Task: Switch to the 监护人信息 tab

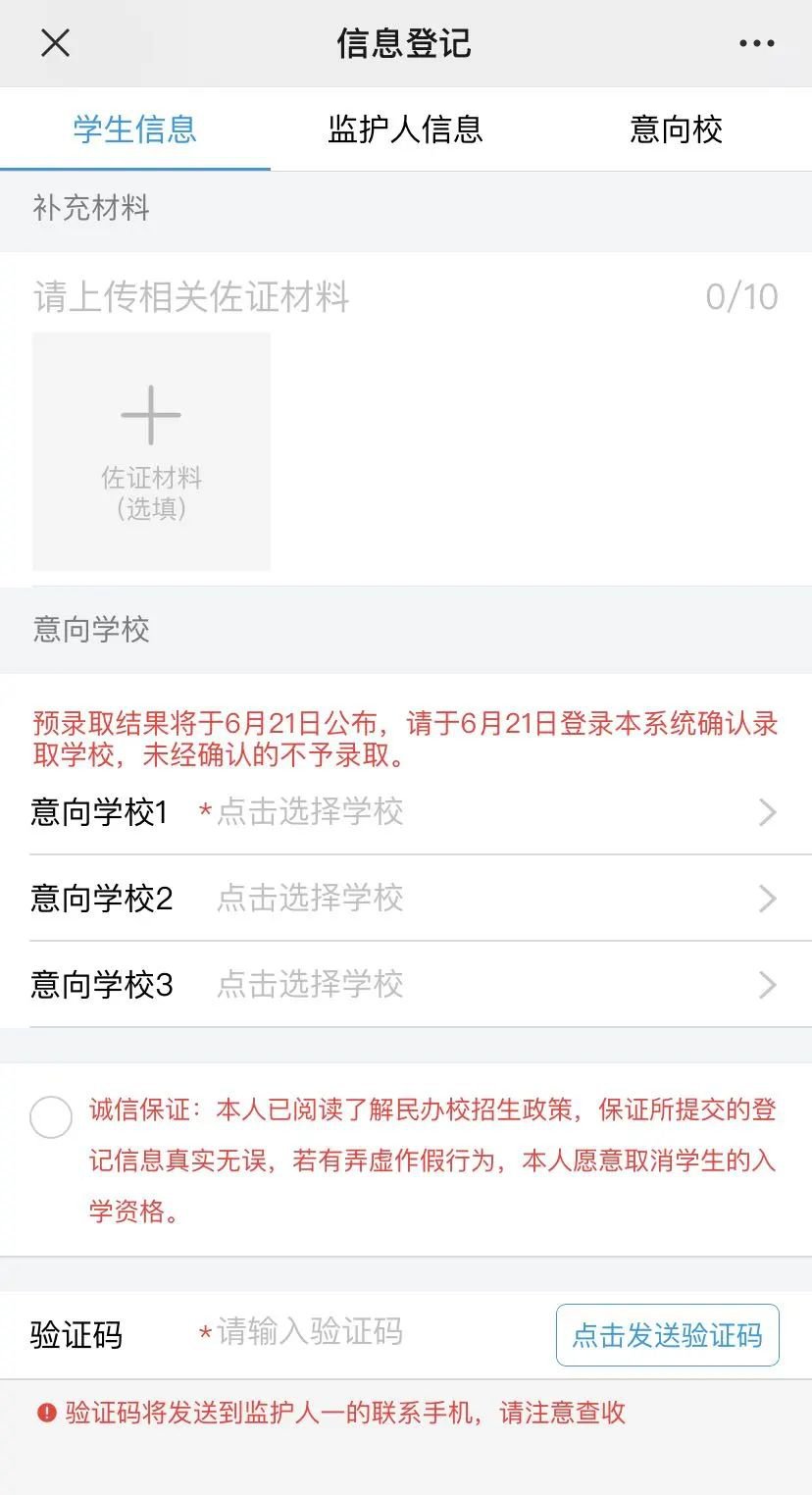Action: (405, 129)
